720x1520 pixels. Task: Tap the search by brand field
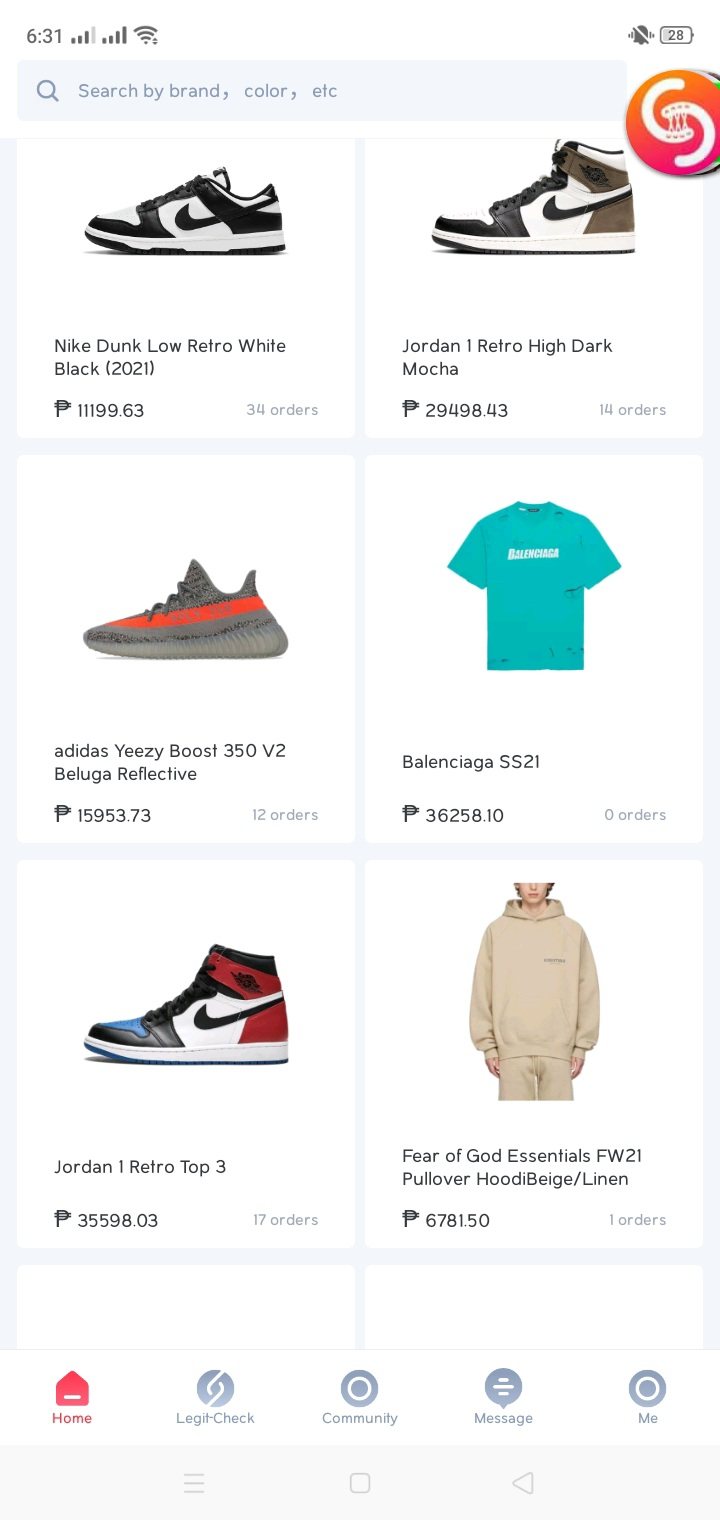[x=320, y=91]
